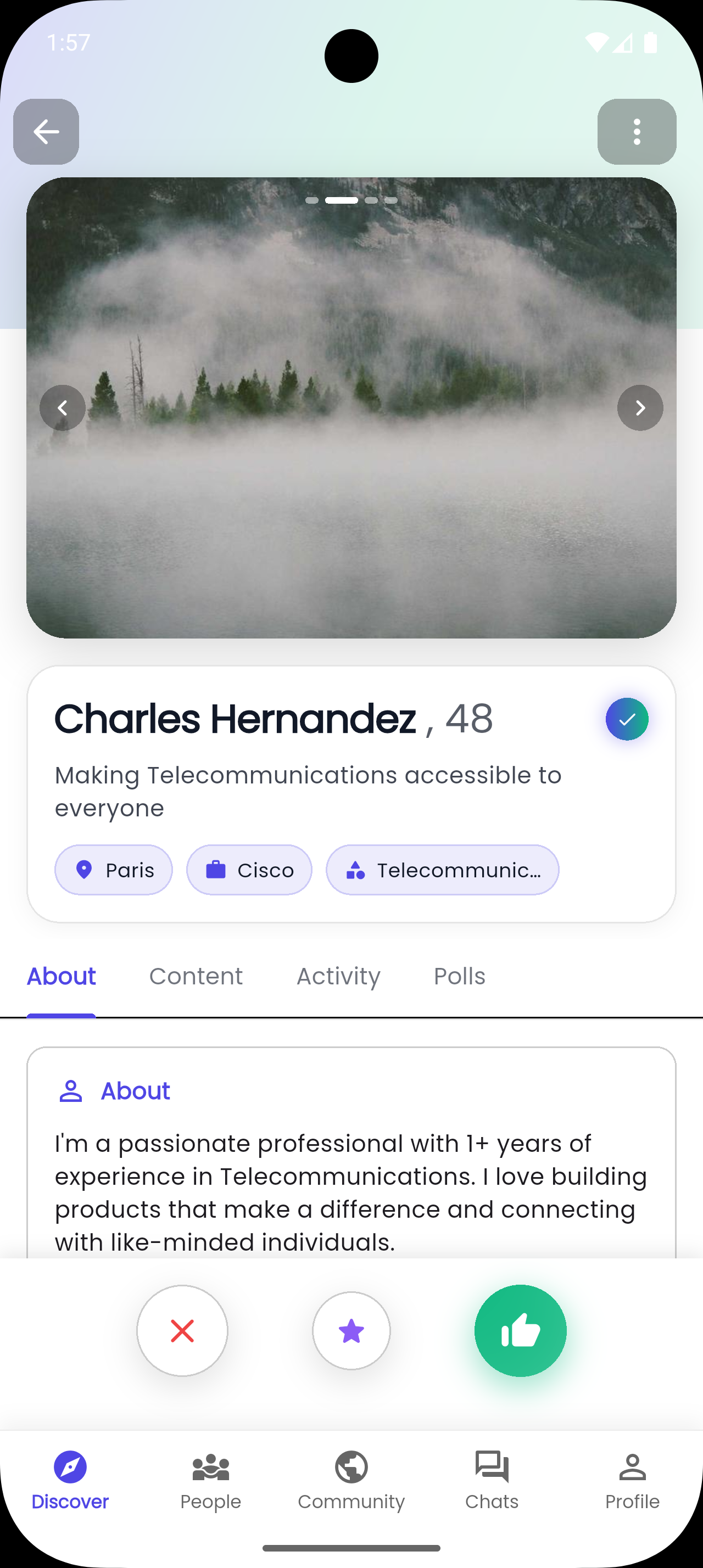This screenshot has width=703, height=1568.
Task: Go back using the arrow button
Action: (46, 131)
